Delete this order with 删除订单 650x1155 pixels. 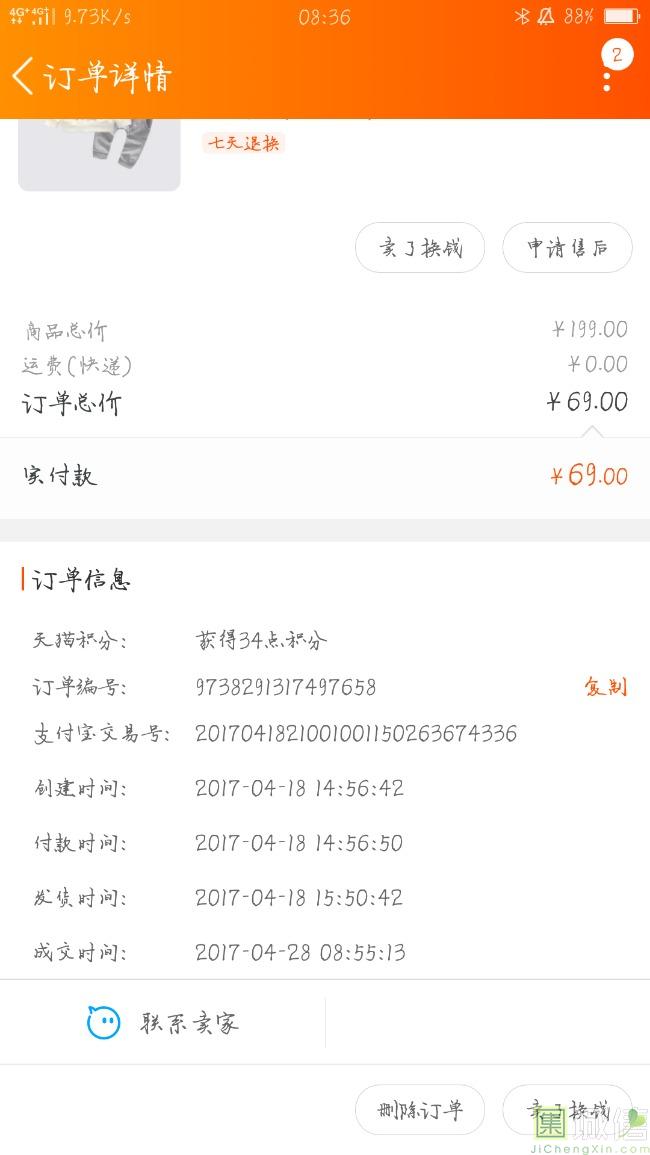pyautogui.click(x=420, y=1110)
